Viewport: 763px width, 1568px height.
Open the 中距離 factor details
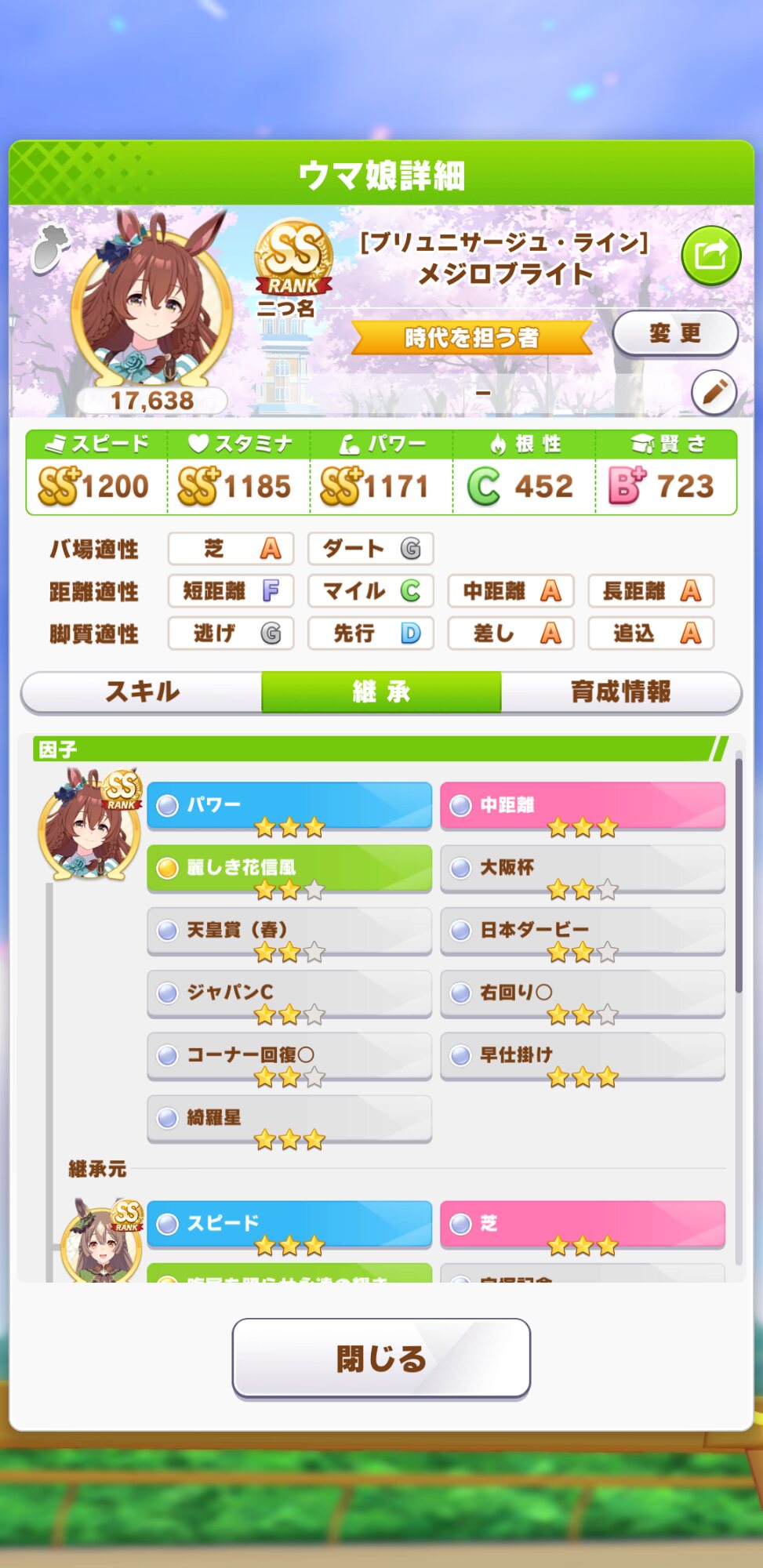[x=582, y=806]
